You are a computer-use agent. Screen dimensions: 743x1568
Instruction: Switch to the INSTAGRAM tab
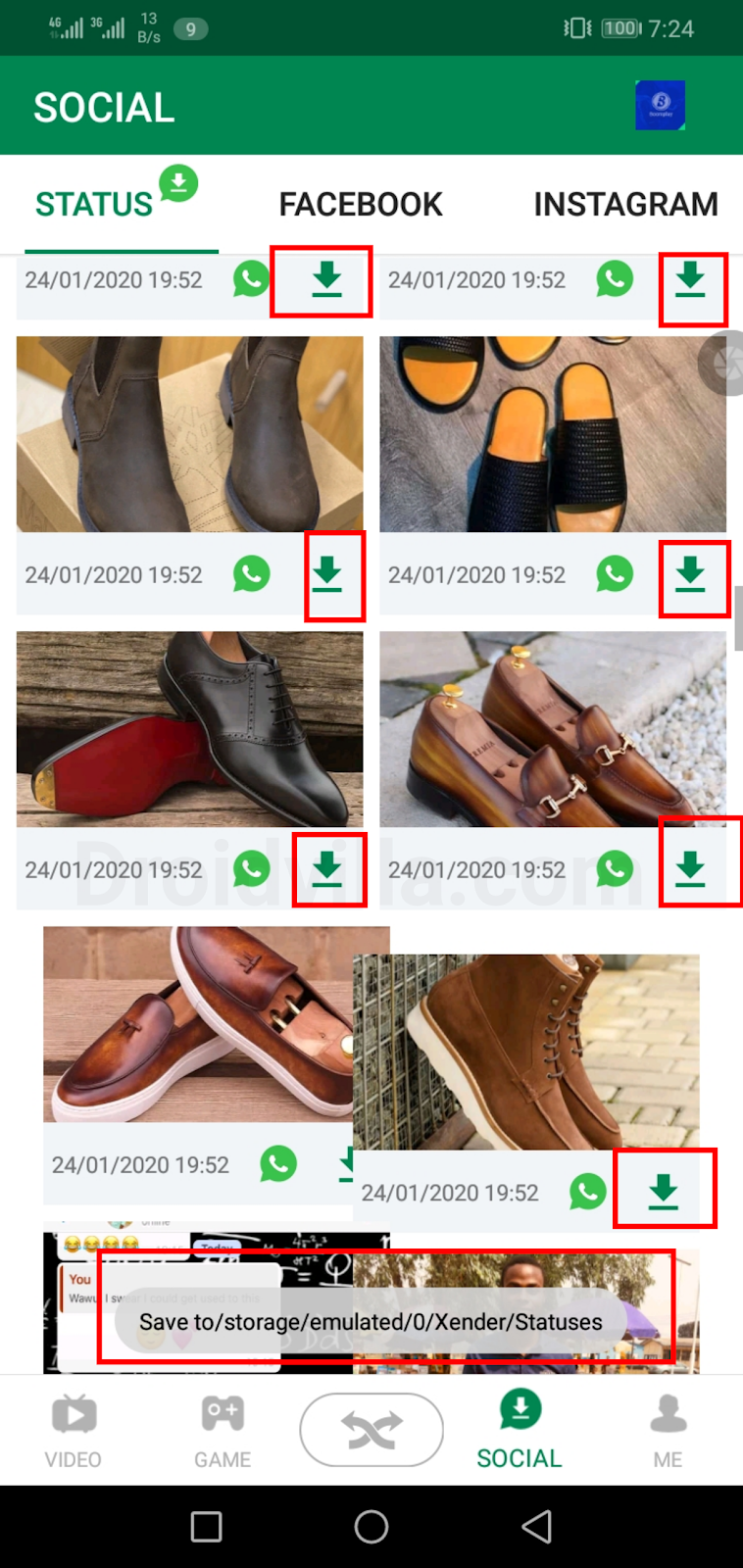[x=625, y=204]
